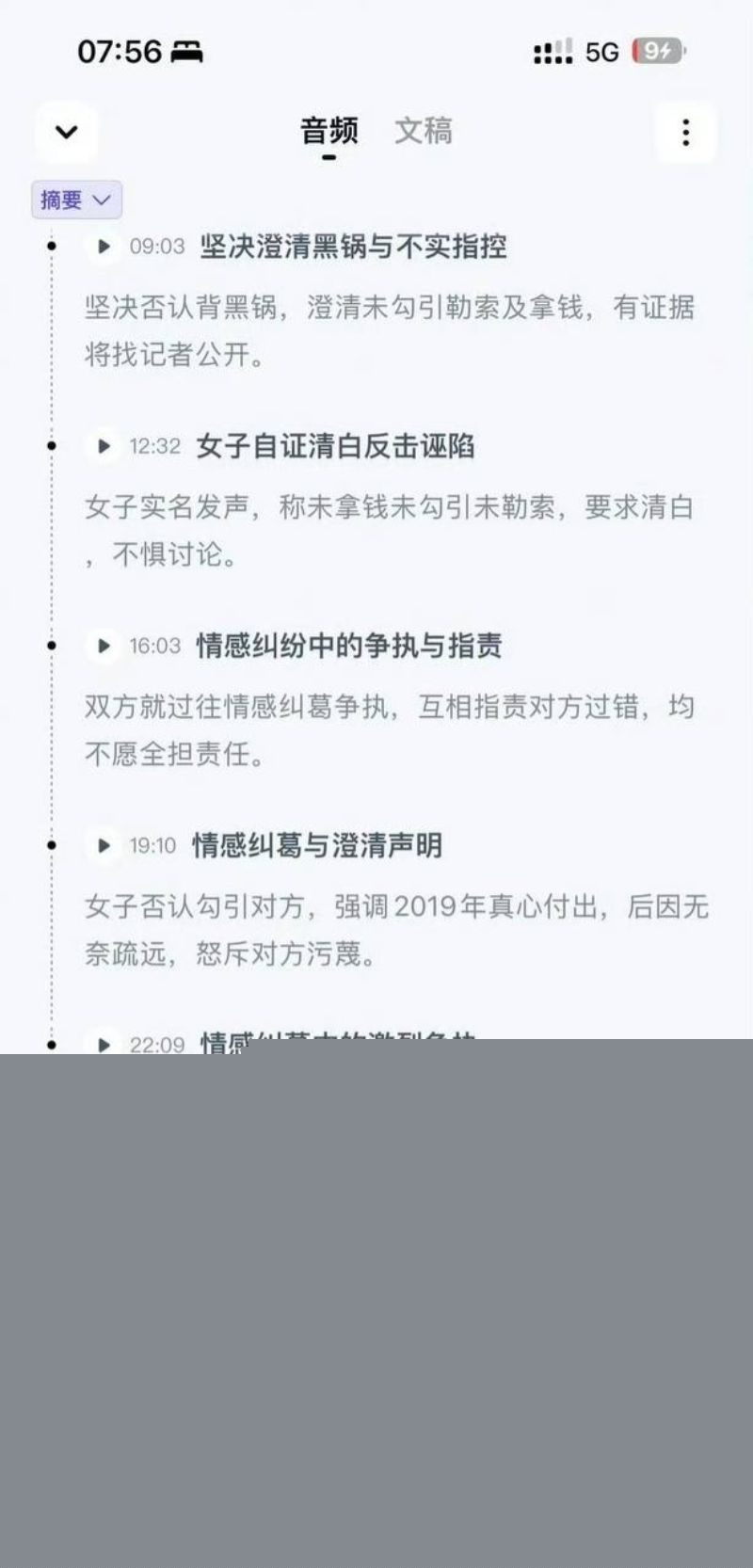
Task: Collapse the player with the top-left chevron
Action: [x=65, y=133]
